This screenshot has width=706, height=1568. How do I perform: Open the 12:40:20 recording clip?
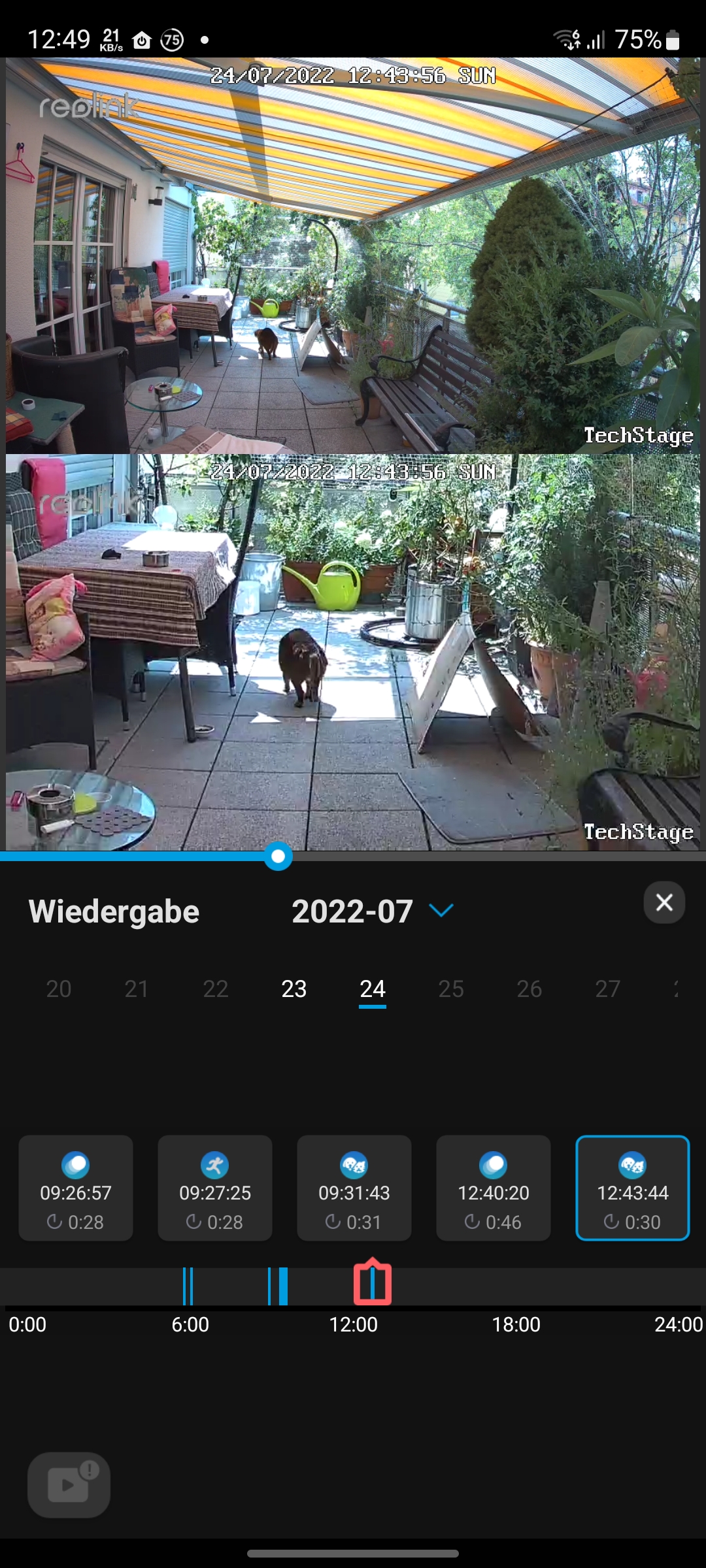point(494,1188)
